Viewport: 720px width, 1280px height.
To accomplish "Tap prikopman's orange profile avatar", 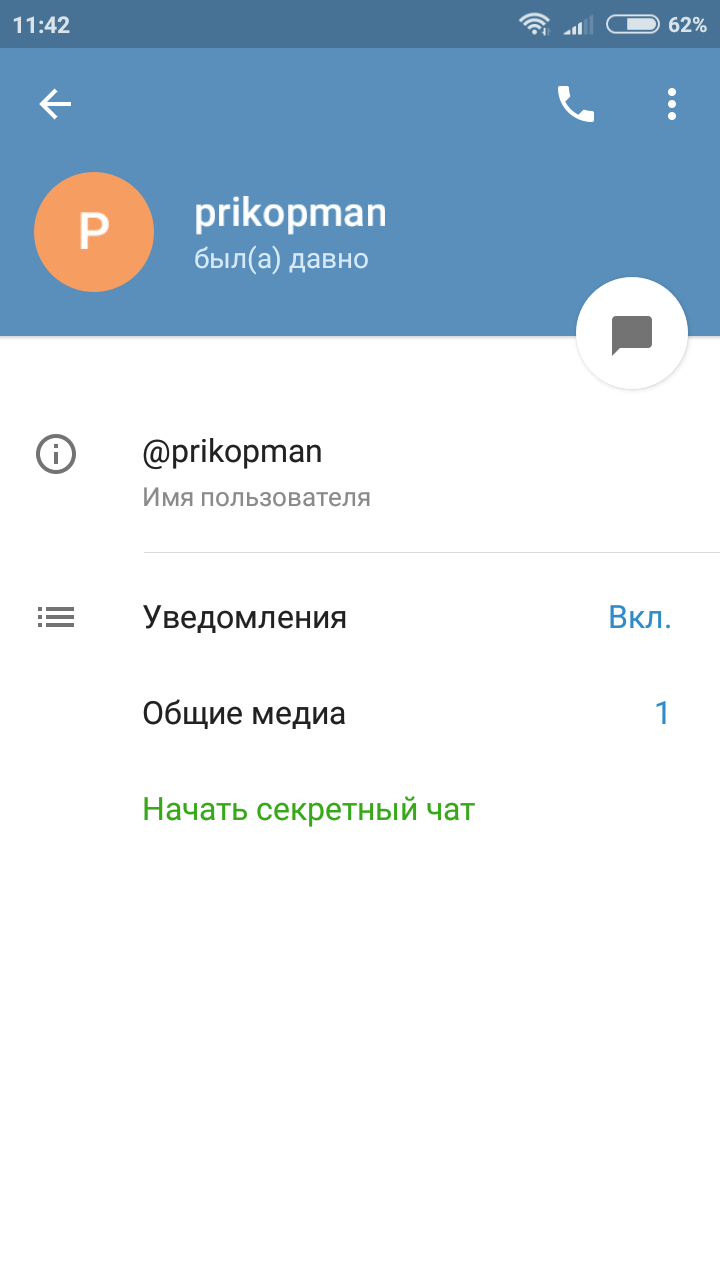I will point(94,232).
